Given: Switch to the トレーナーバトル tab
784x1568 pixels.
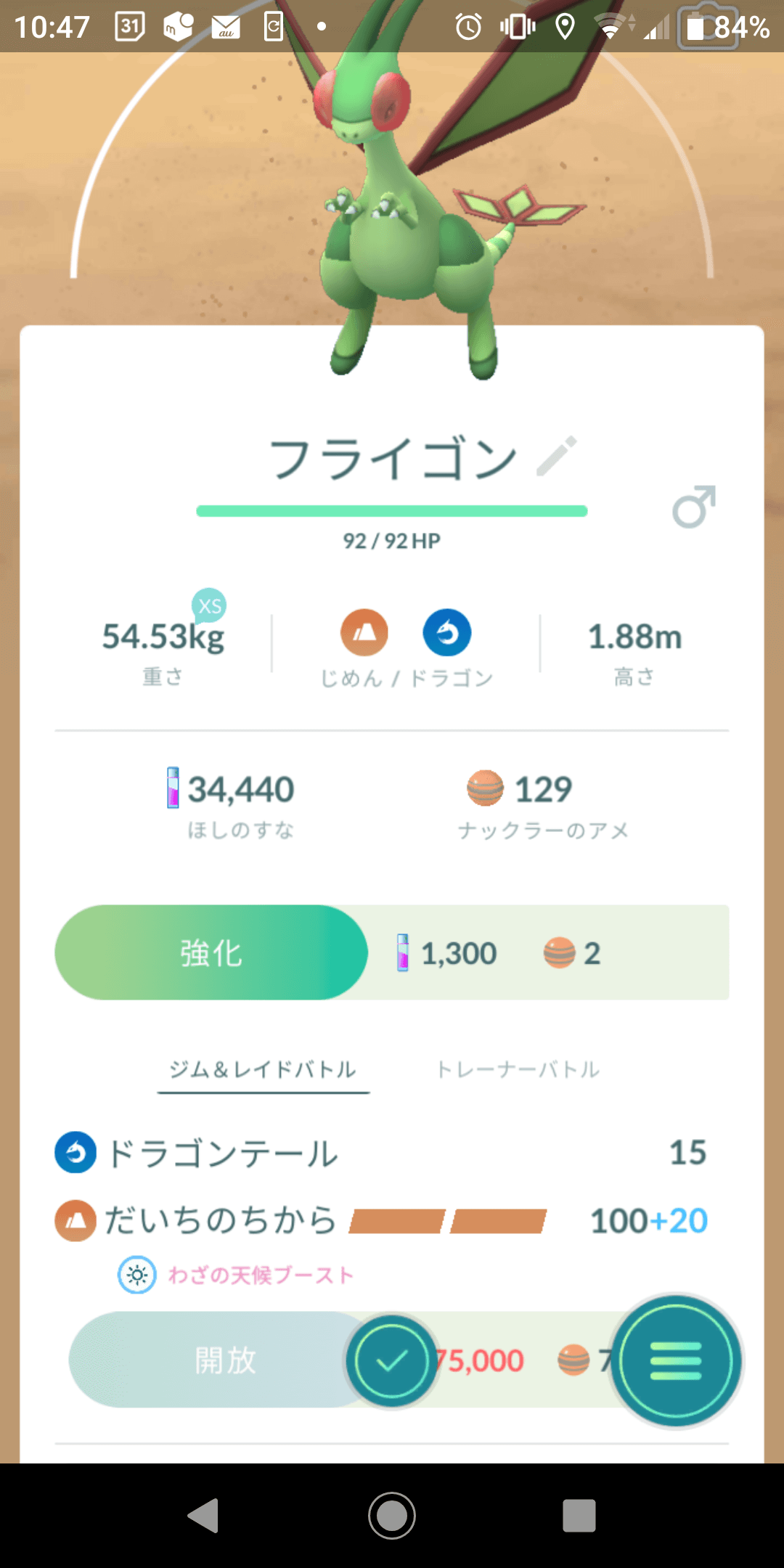Looking at the screenshot, I should (x=518, y=1069).
